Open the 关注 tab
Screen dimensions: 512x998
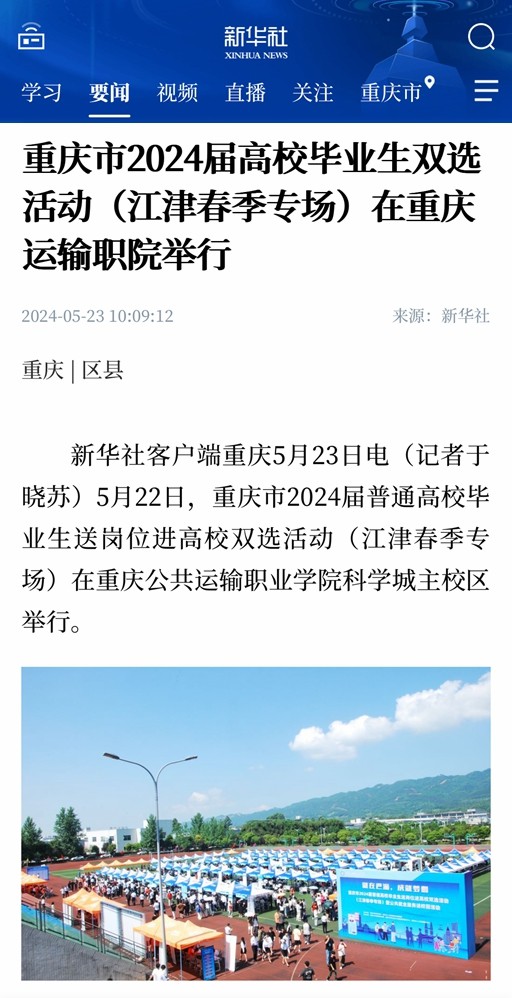(x=313, y=92)
